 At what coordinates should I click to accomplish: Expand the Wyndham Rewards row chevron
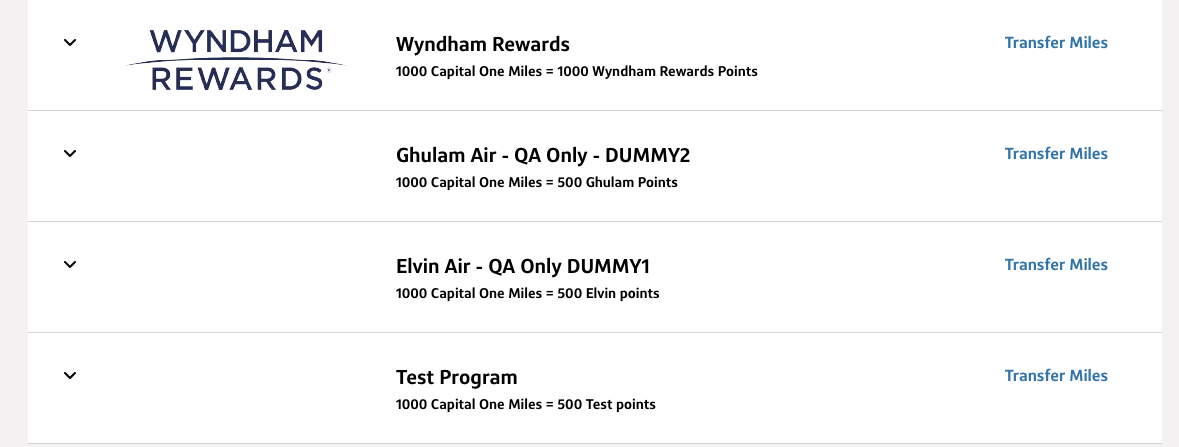(70, 43)
